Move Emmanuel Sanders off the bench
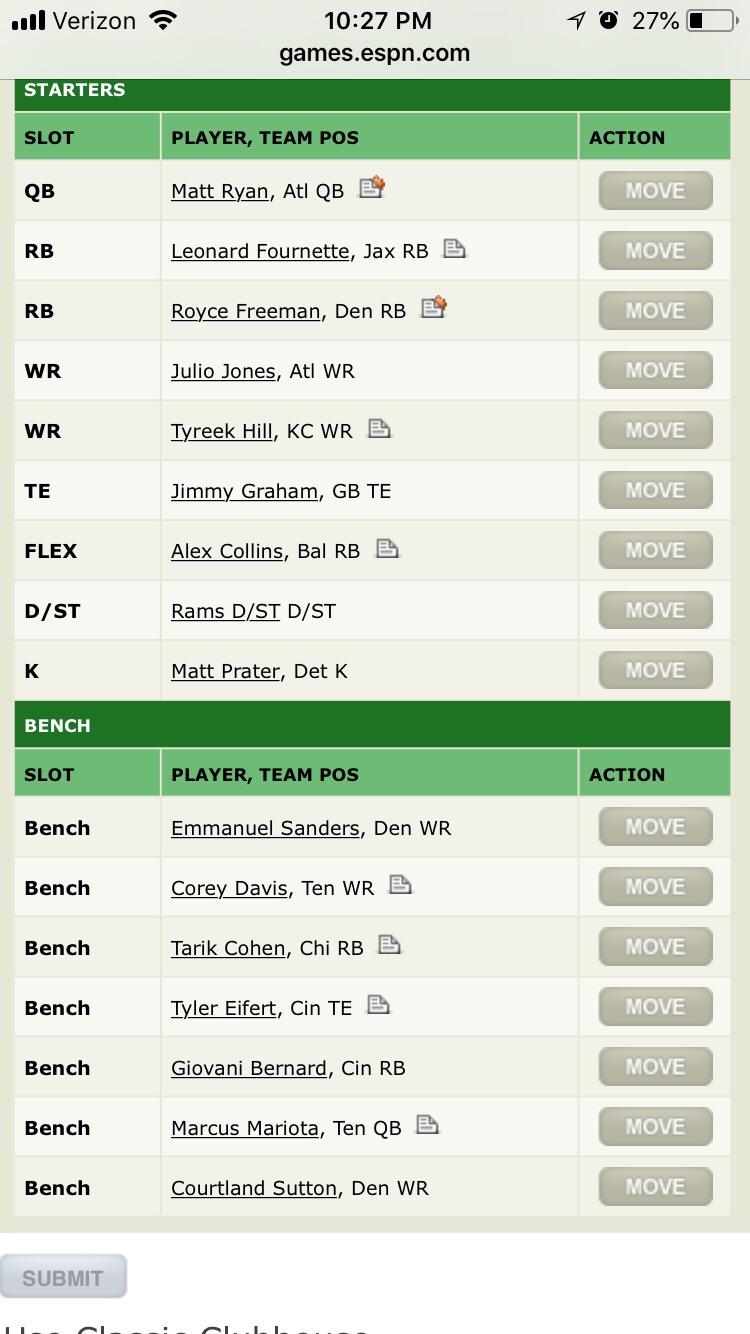Viewport: 750px width, 1334px height. [655, 827]
